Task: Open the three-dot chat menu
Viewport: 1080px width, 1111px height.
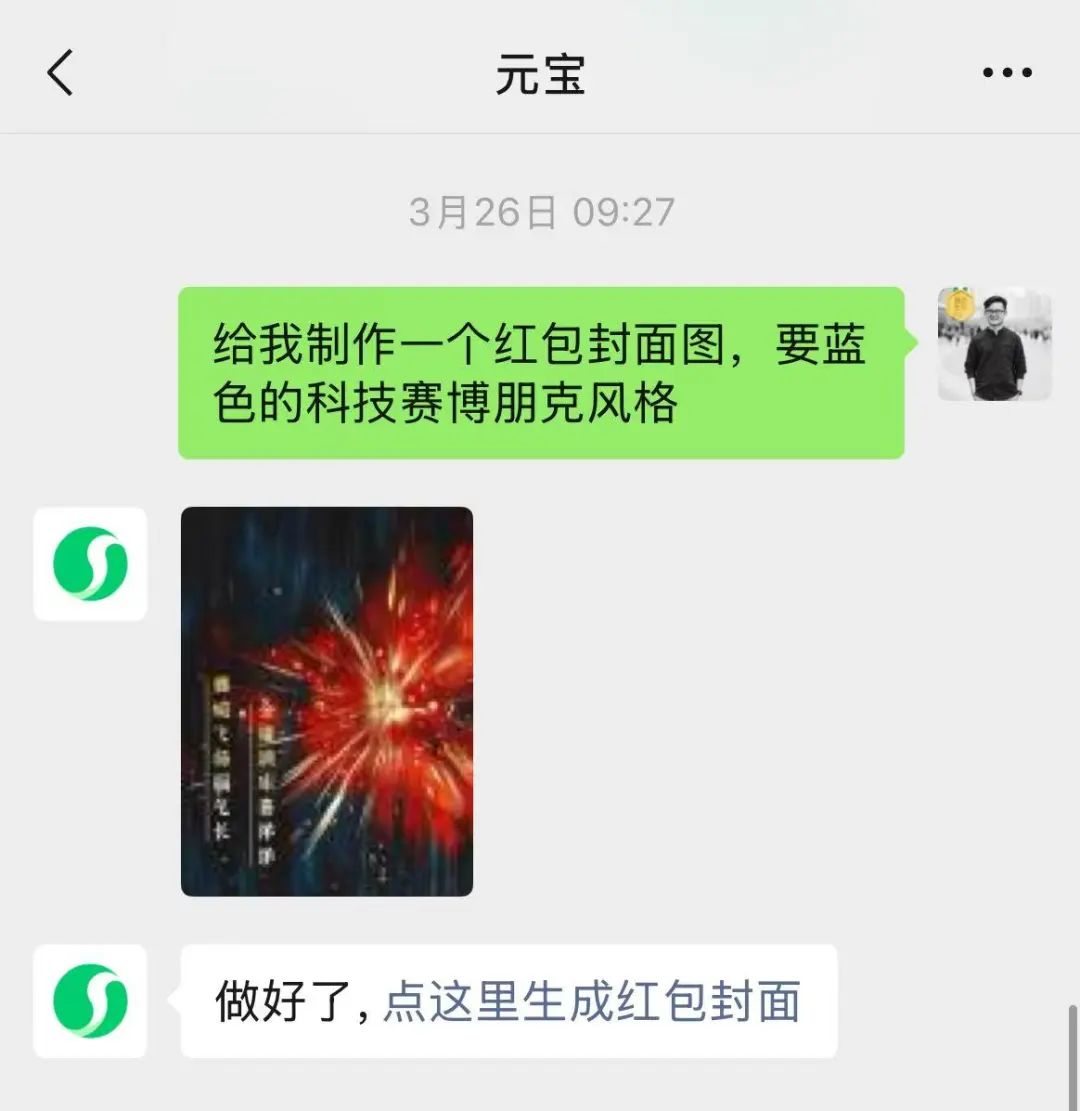Action: click(1007, 73)
